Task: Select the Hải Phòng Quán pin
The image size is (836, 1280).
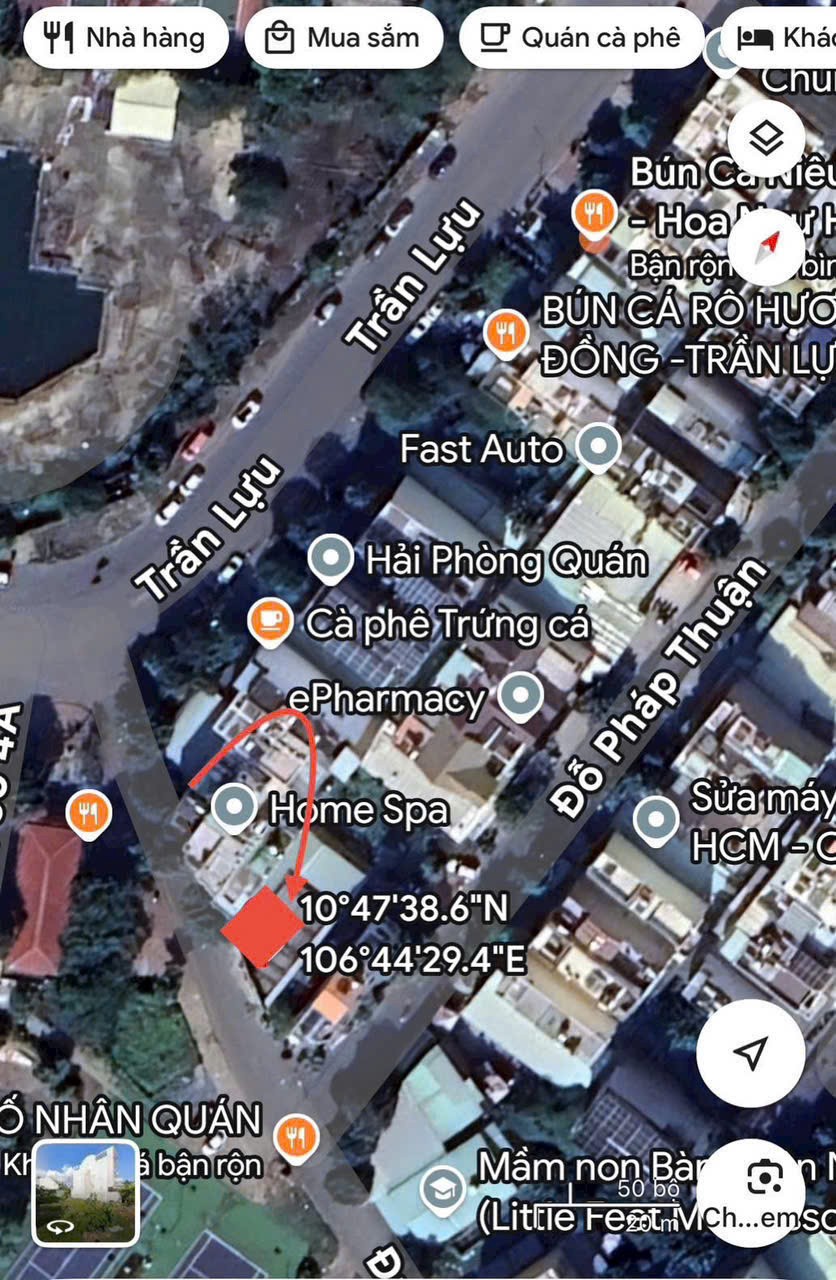Action: [x=330, y=558]
